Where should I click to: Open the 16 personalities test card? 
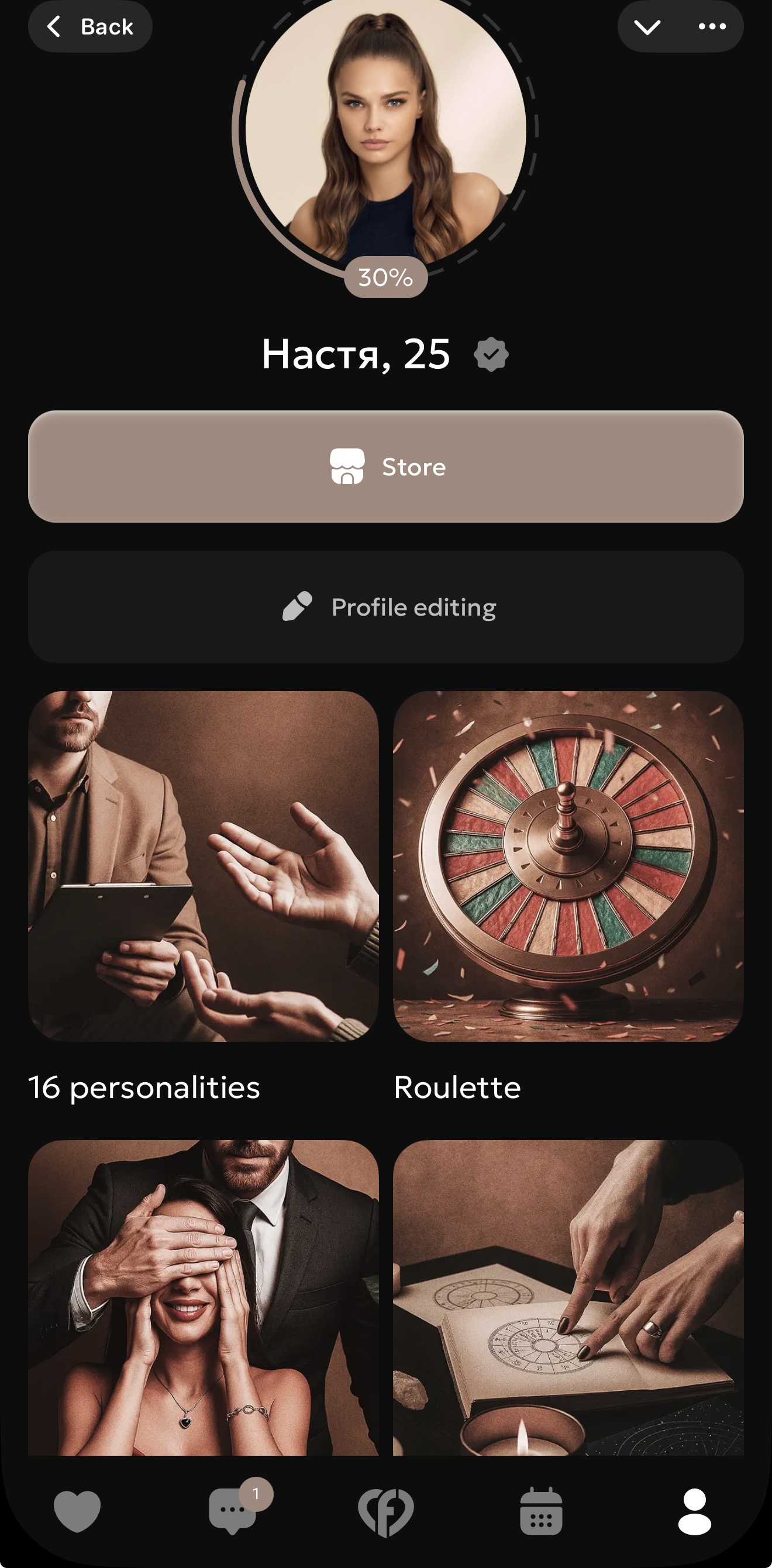pos(204,864)
